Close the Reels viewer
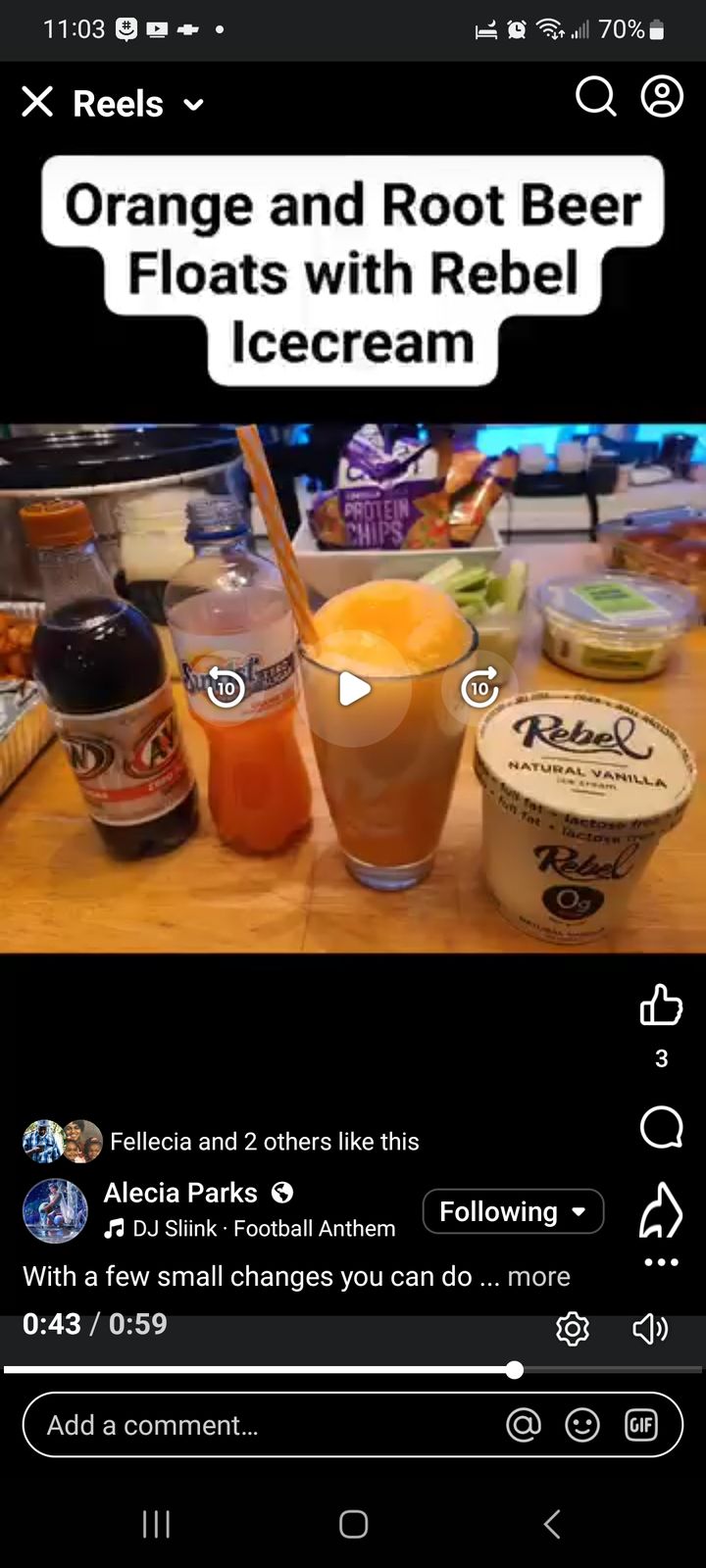Screen dimensions: 706x1568 point(37,102)
